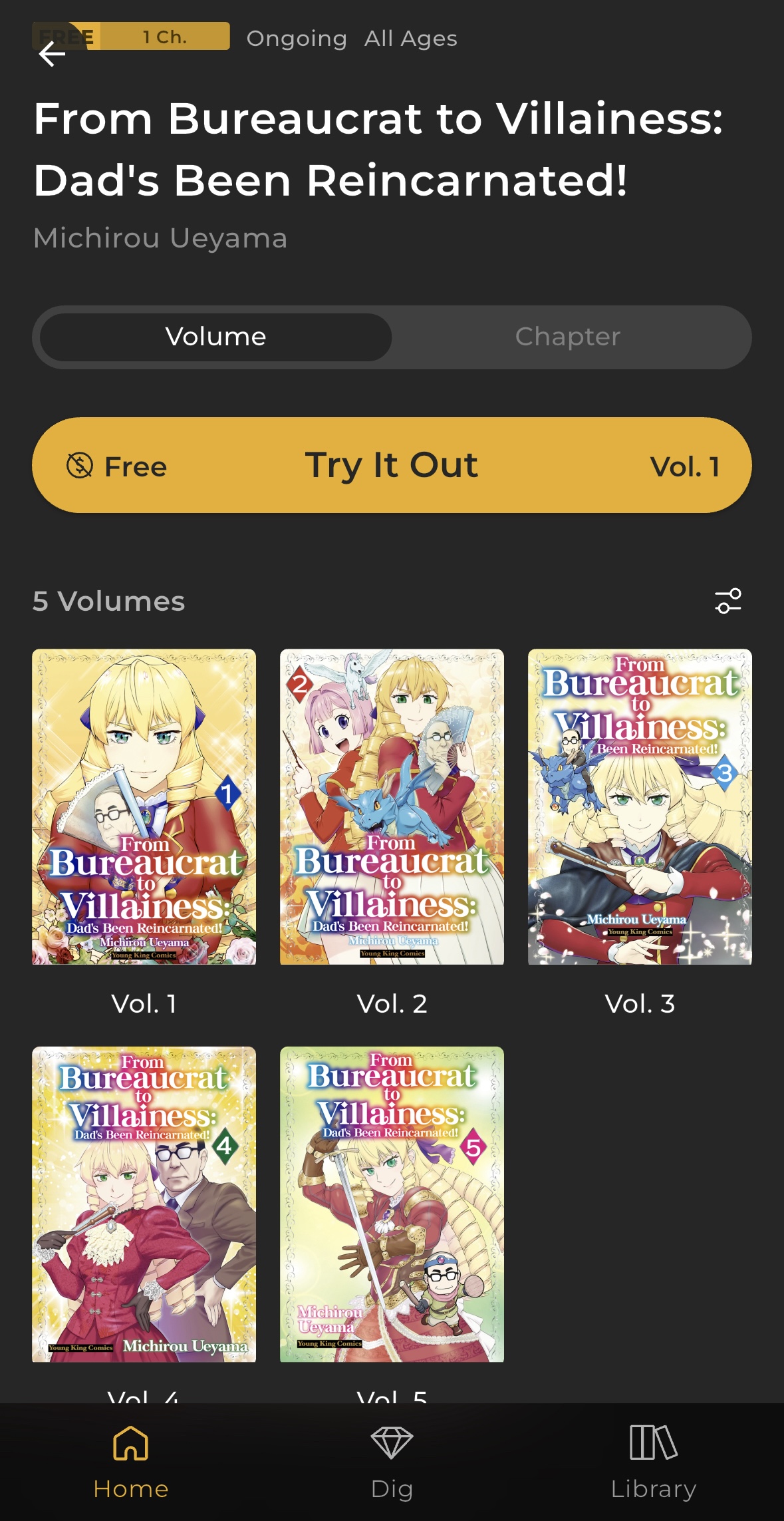Select the Volume segment
This screenshot has height=1521, width=784.
pyautogui.click(x=215, y=337)
